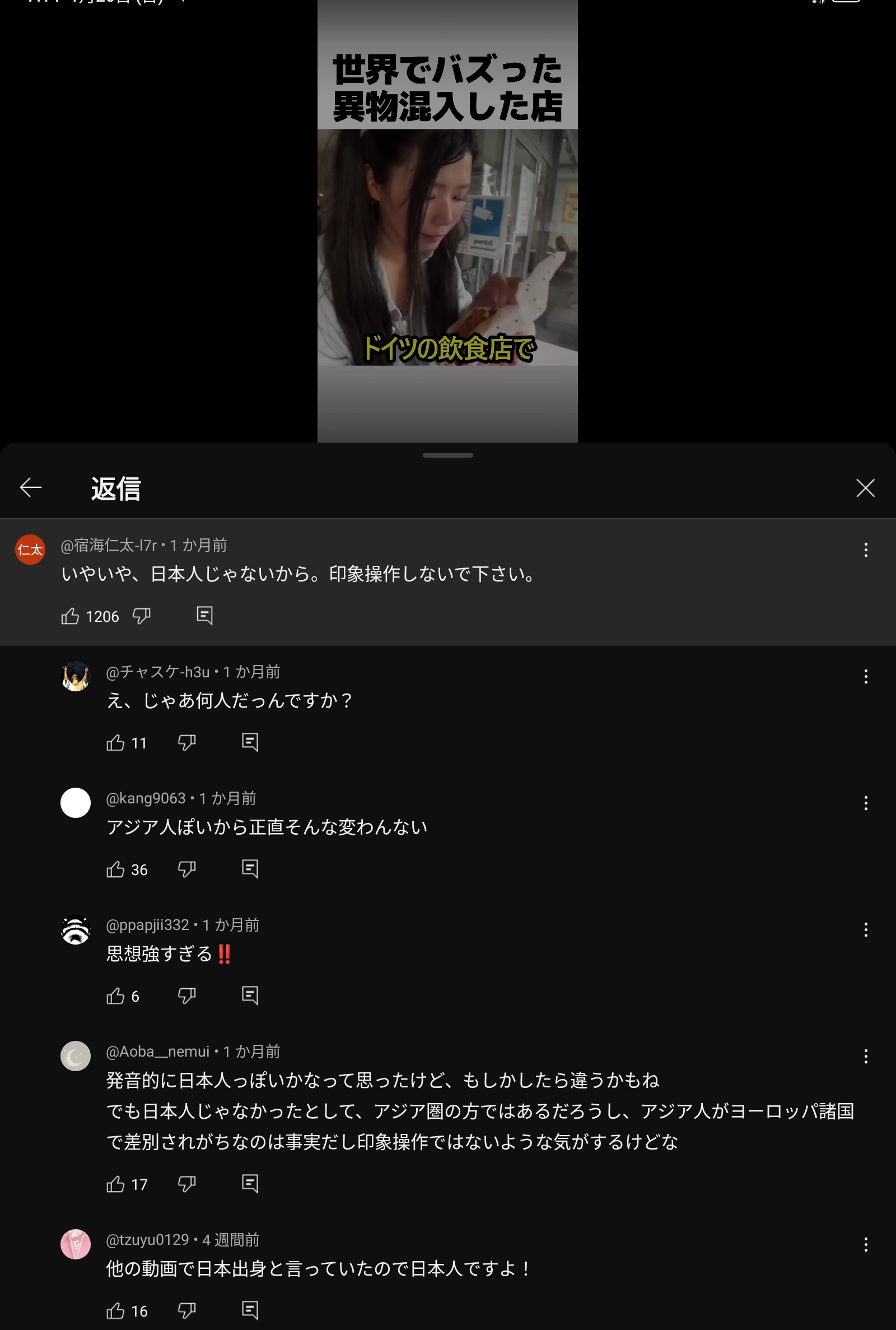This screenshot has height=1330, width=896.
Task: Open options menu for @宿海仁太-l7r's comment
Action: click(866, 550)
